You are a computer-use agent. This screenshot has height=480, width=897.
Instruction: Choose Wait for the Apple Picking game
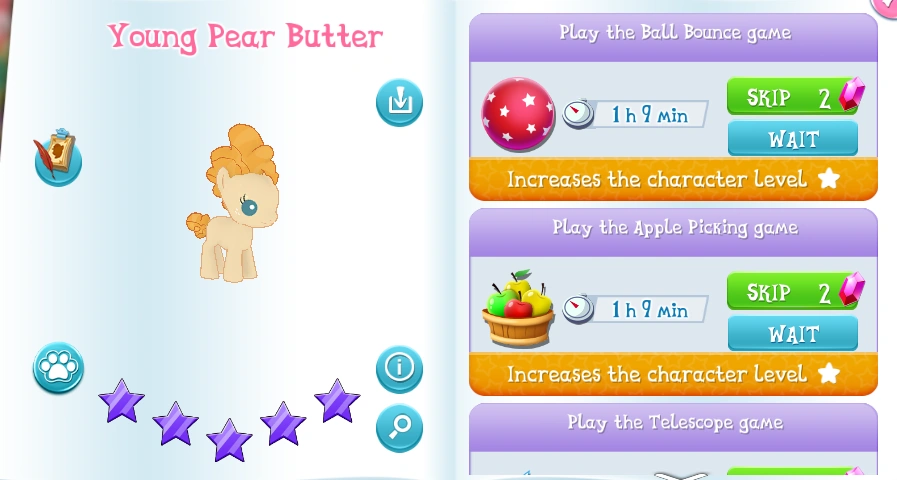pos(793,334)
